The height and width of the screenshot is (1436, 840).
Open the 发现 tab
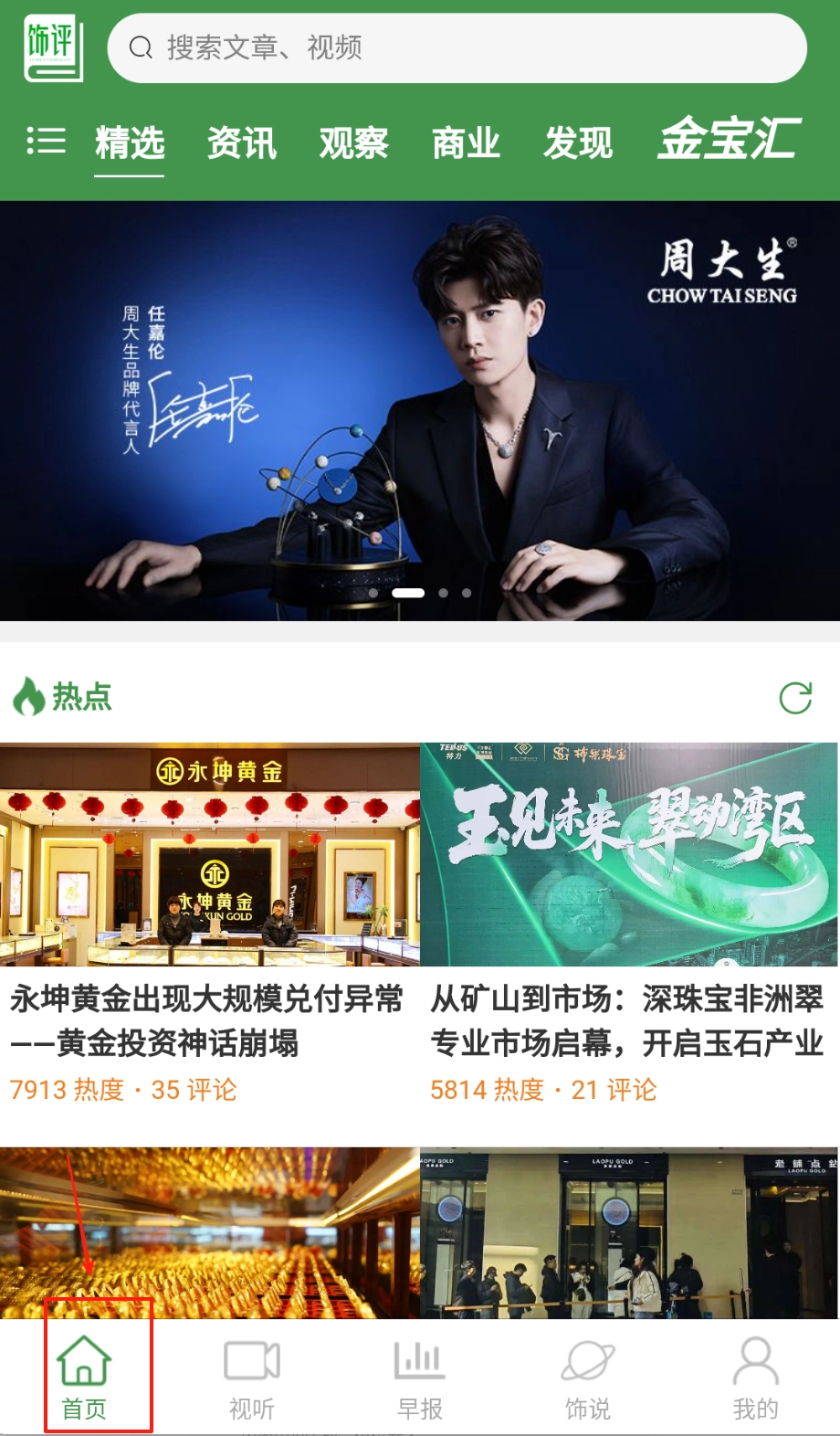578,143
